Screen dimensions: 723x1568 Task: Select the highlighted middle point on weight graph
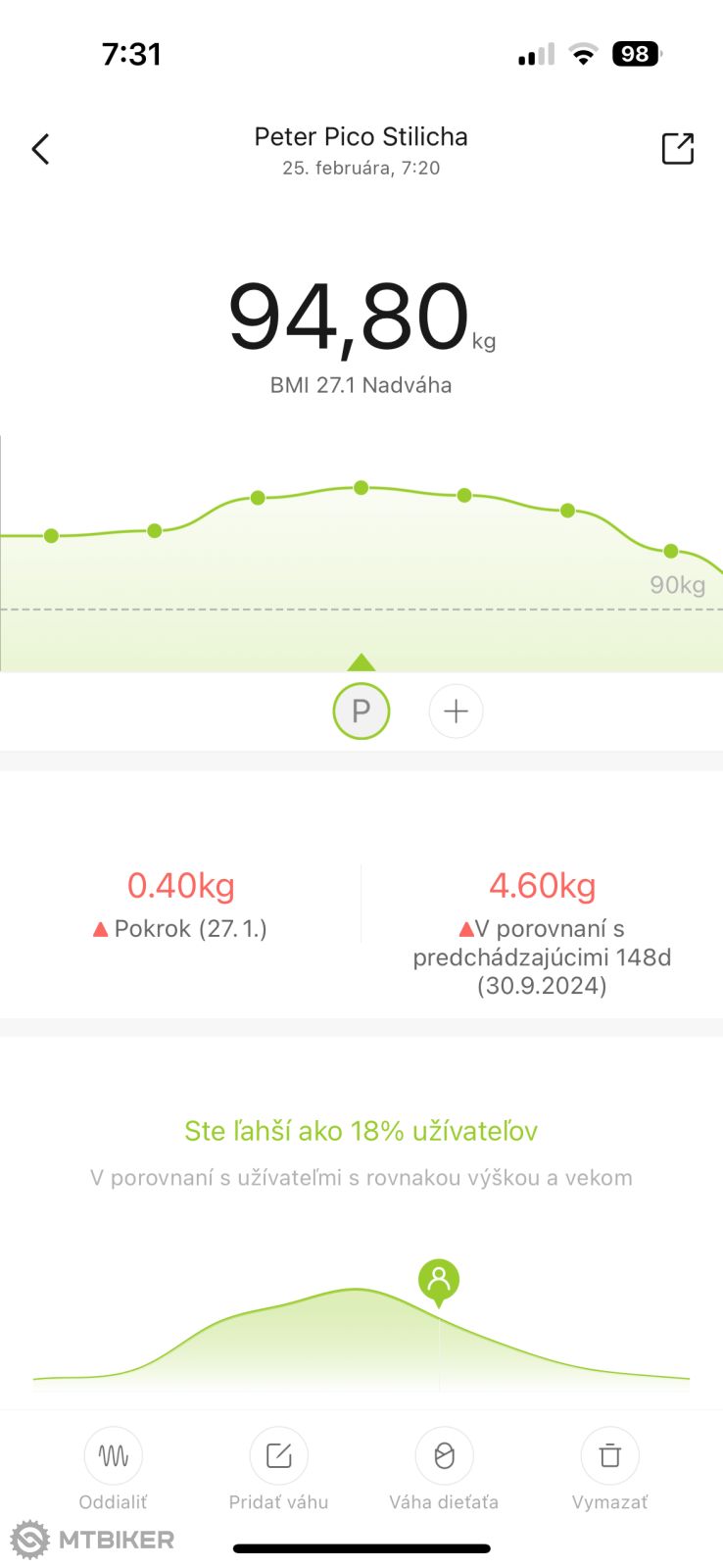pos(361,487)
